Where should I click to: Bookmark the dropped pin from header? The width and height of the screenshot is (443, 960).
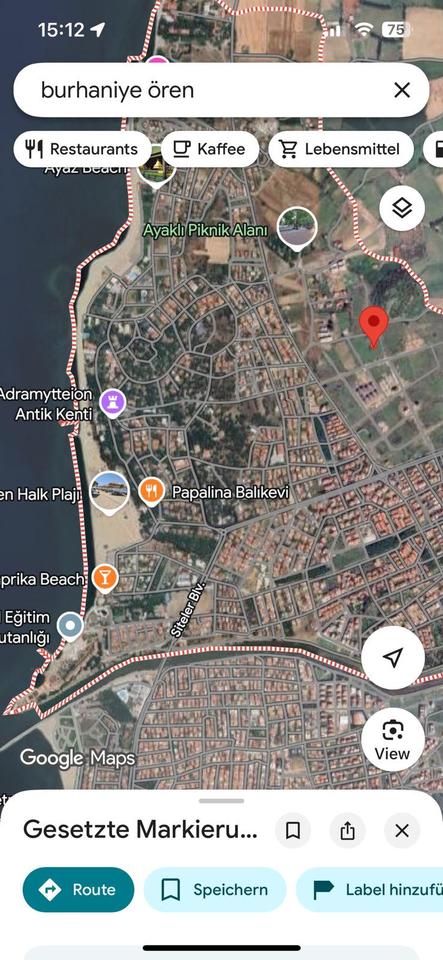[x=293, y=831]
